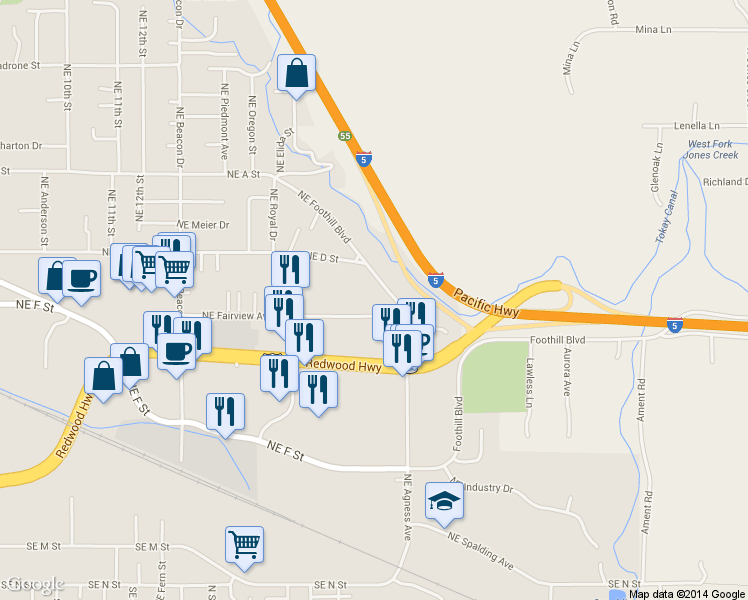View the coffee cup marker west of NE F St
Image resolution: width=748 pixels, height=600 pixels.
pos(82,278)
